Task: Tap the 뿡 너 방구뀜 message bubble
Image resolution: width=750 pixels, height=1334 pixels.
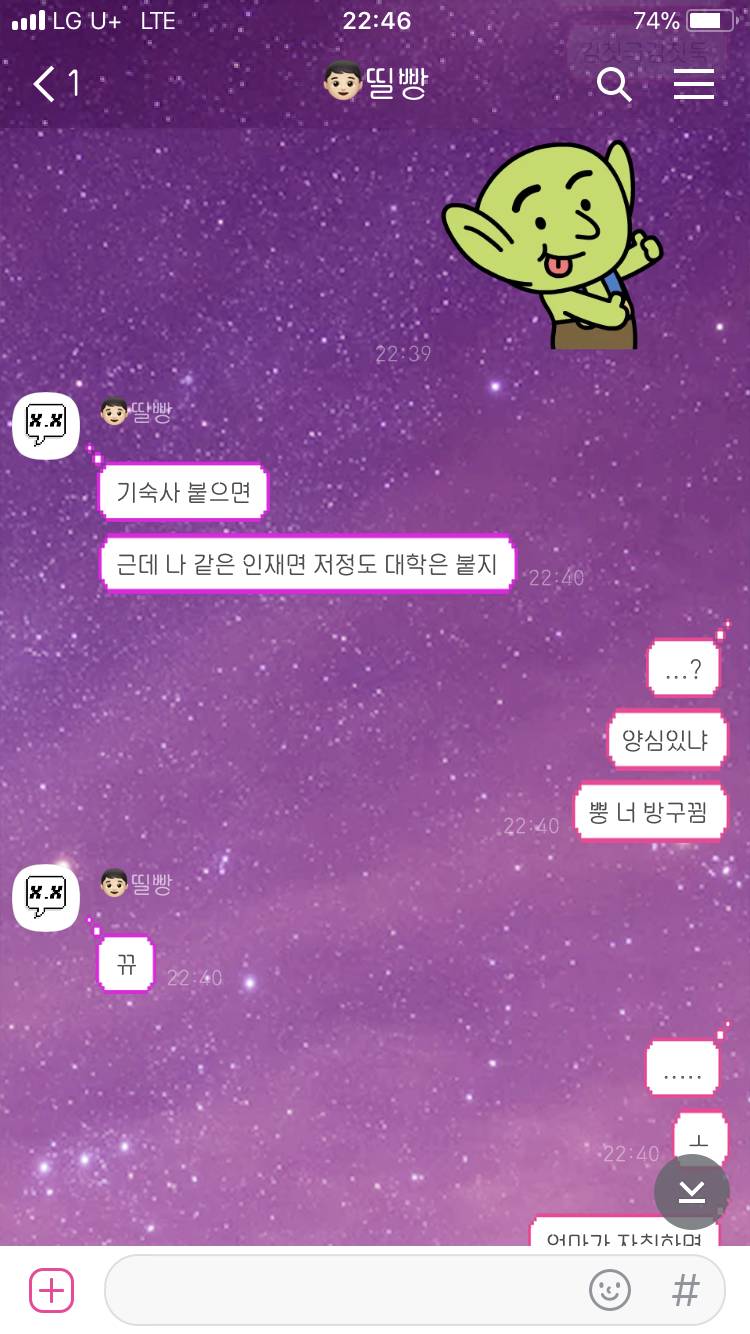Action: click(651, 812)
